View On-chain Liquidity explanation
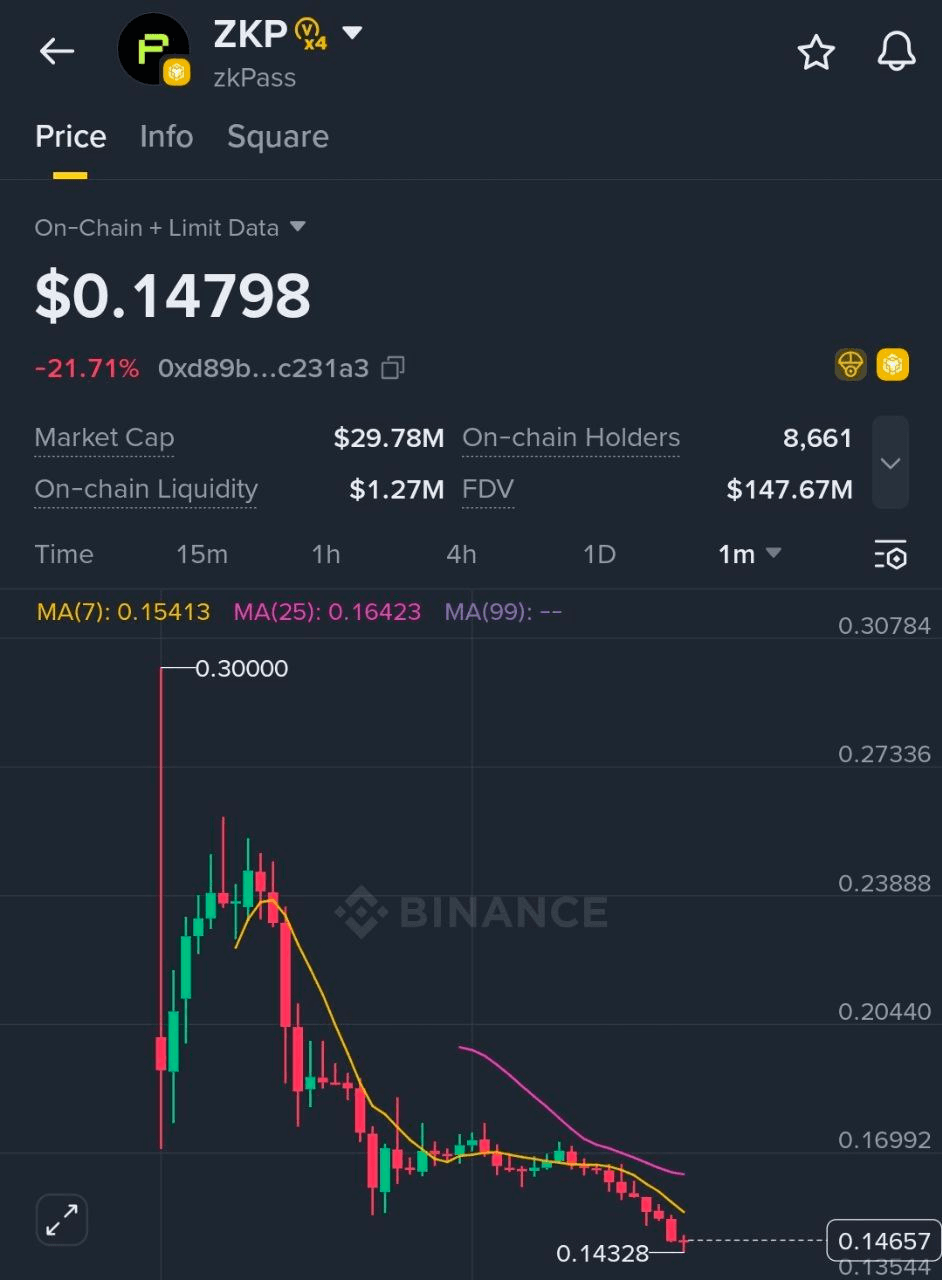This screenshot has height=1280, width=942. click(x=146, y=490)
